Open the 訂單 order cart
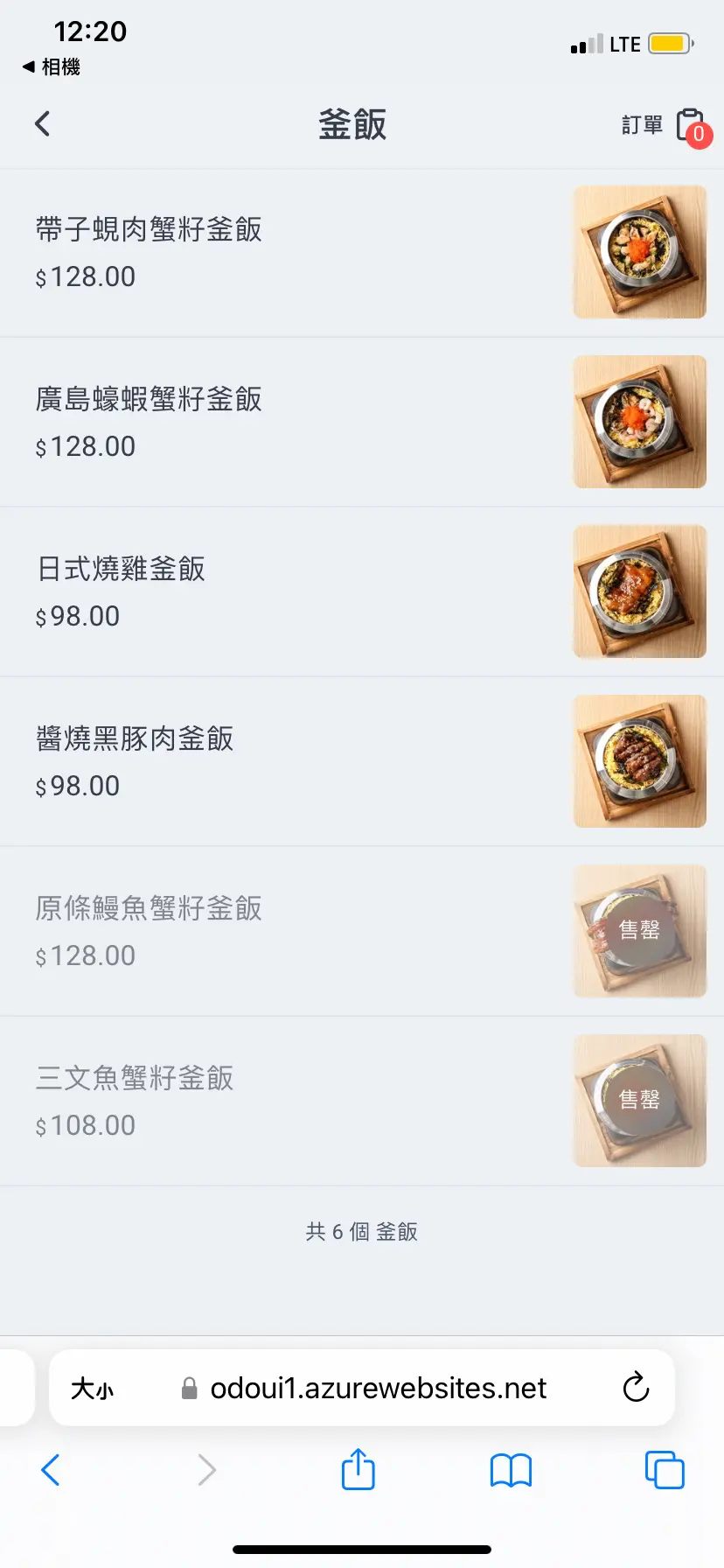 pos(666,126)
